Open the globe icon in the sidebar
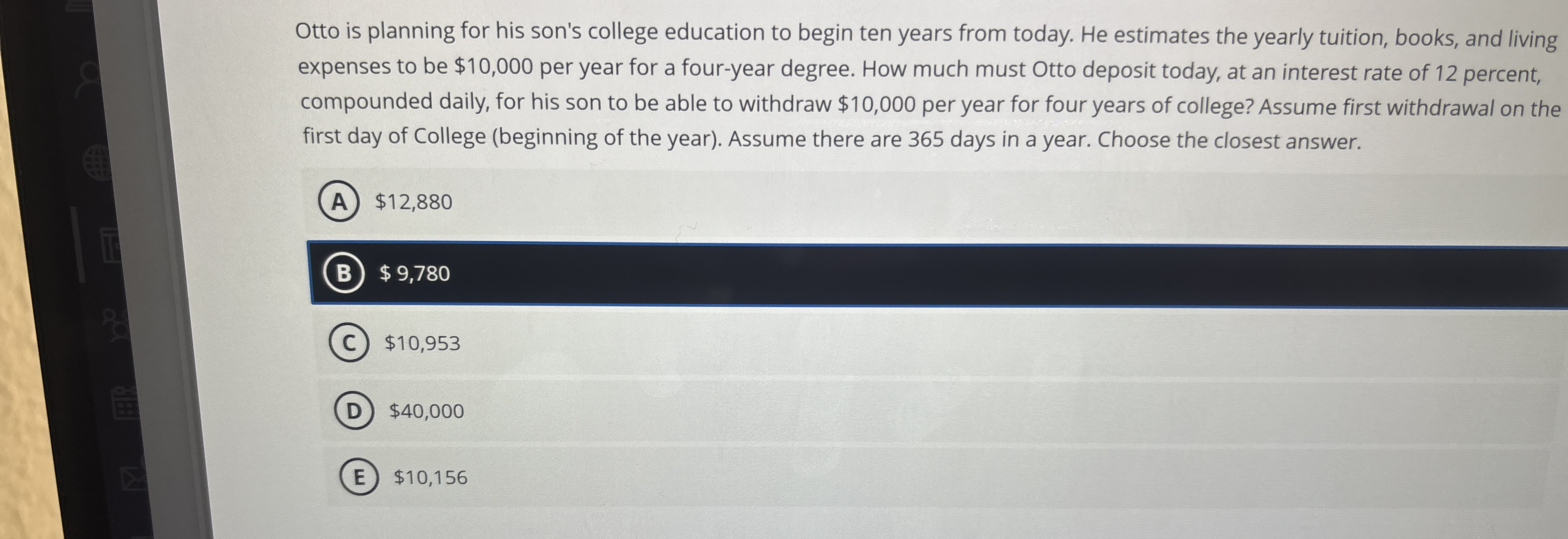1568x539 pixels. coord(98,162)
